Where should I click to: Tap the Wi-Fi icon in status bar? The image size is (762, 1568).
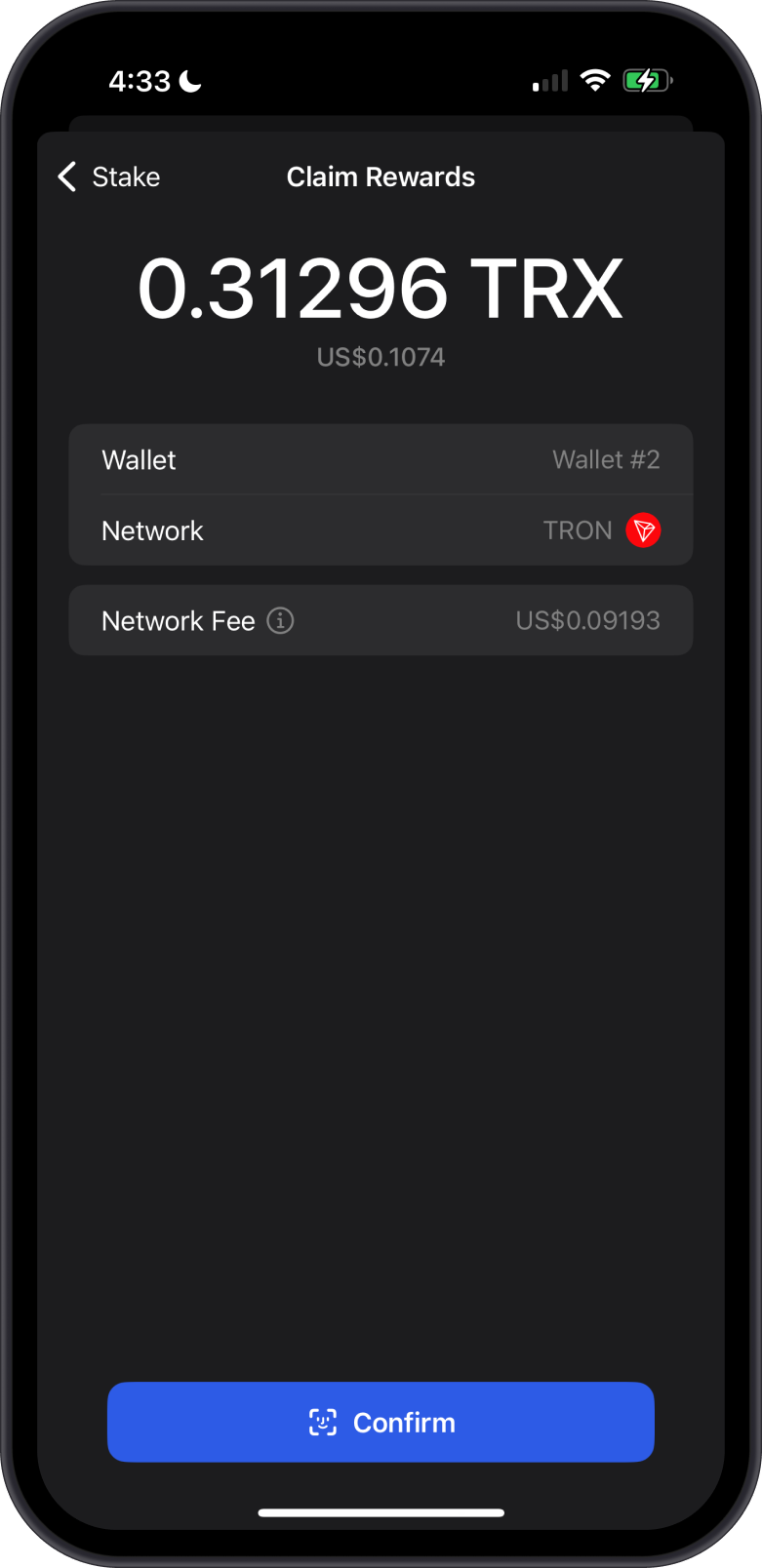pyautogui.click(x=596, y=80)
